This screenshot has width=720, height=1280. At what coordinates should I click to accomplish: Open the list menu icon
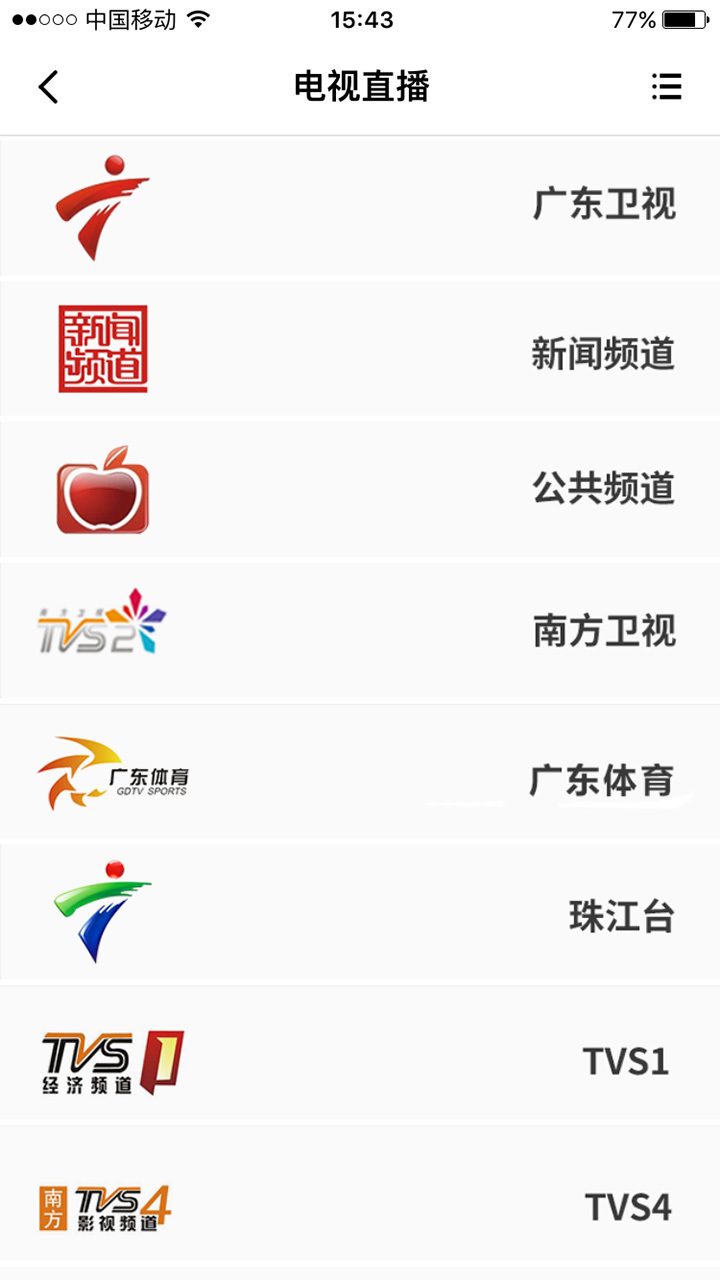click(666, 87)
